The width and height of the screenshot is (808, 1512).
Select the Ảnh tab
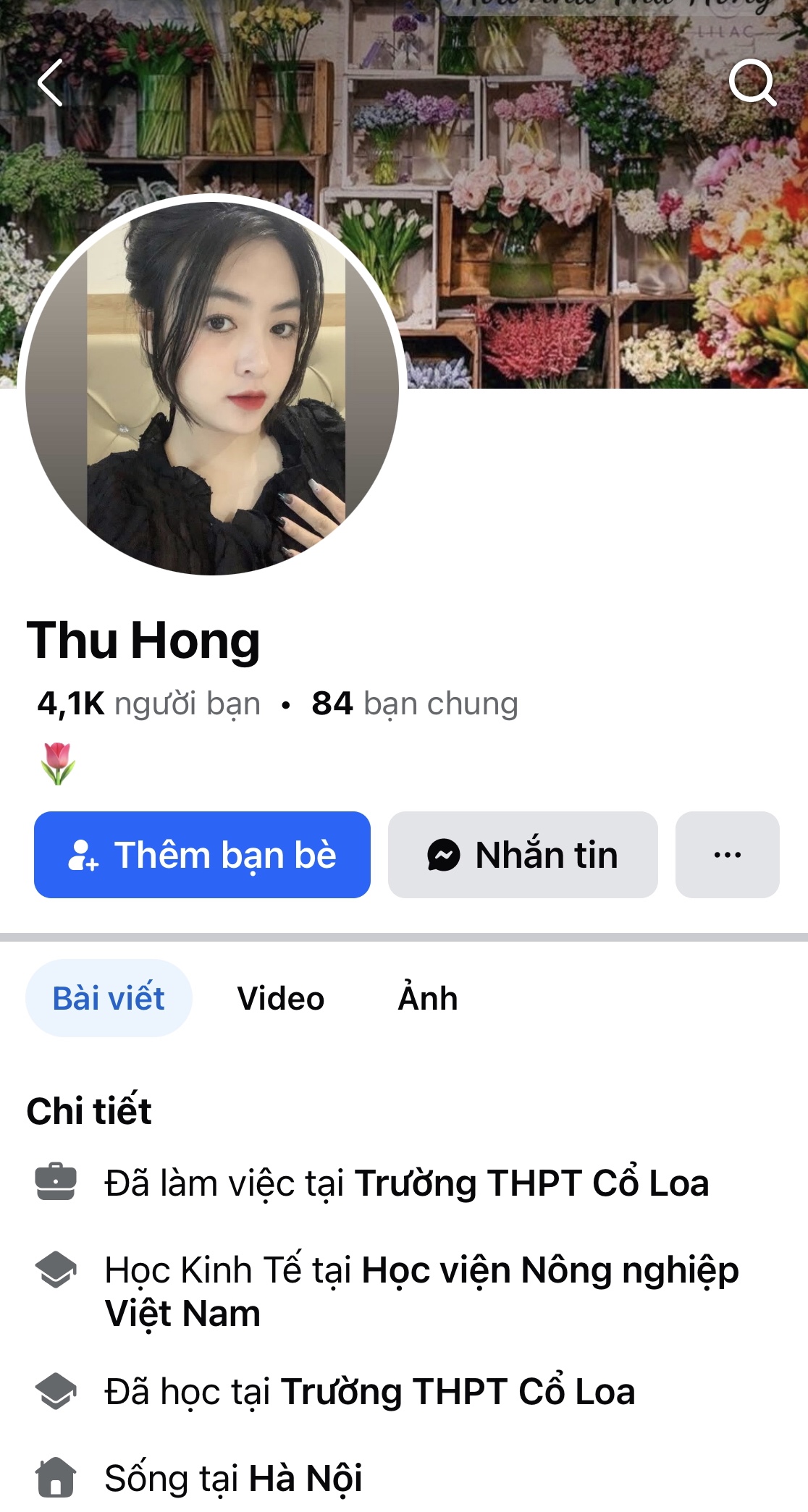point(428,998)
